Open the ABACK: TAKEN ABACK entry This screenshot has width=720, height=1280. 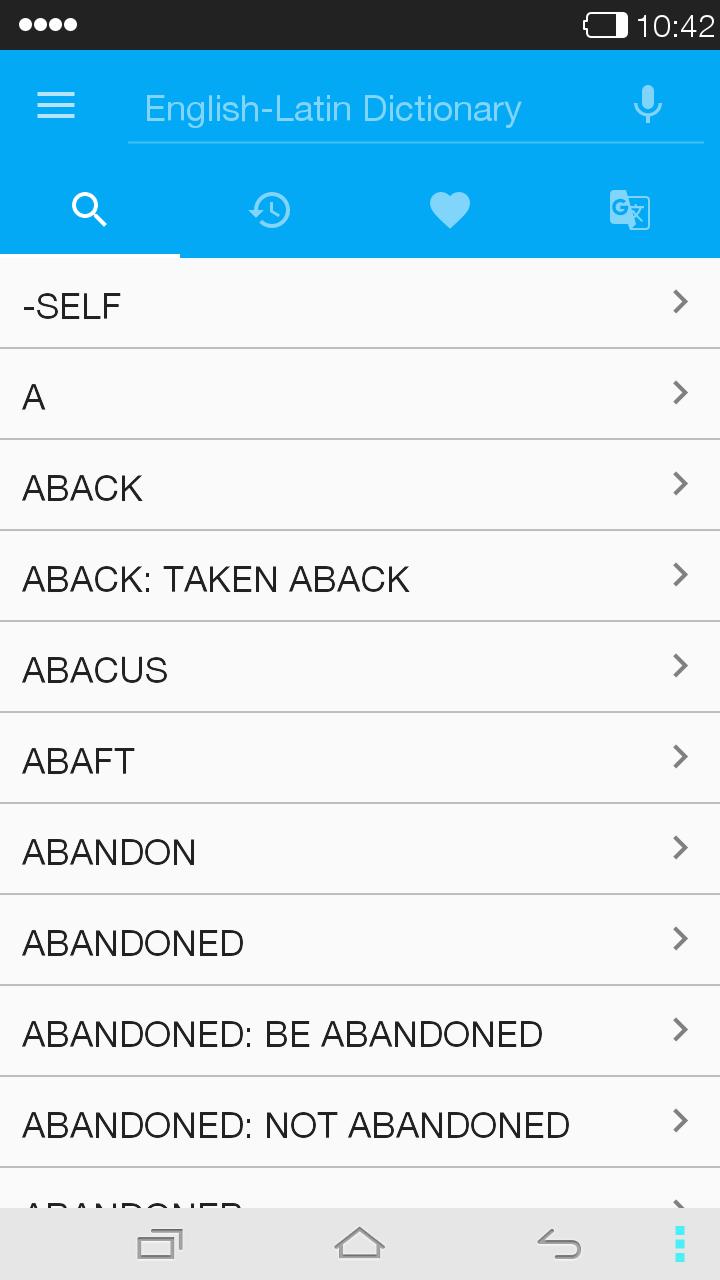point(360,576)
